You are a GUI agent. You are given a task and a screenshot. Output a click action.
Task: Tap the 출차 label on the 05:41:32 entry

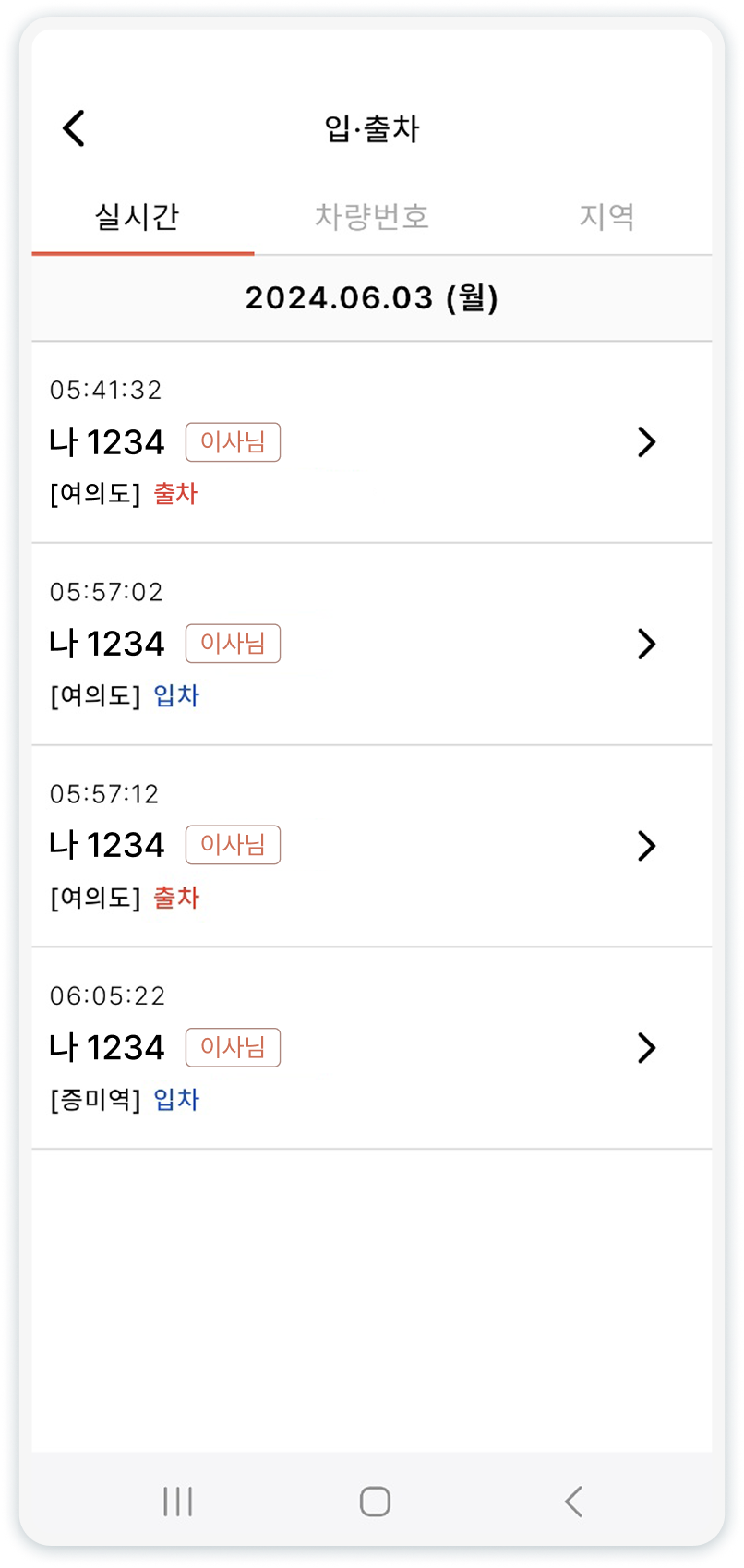[175, 494]
